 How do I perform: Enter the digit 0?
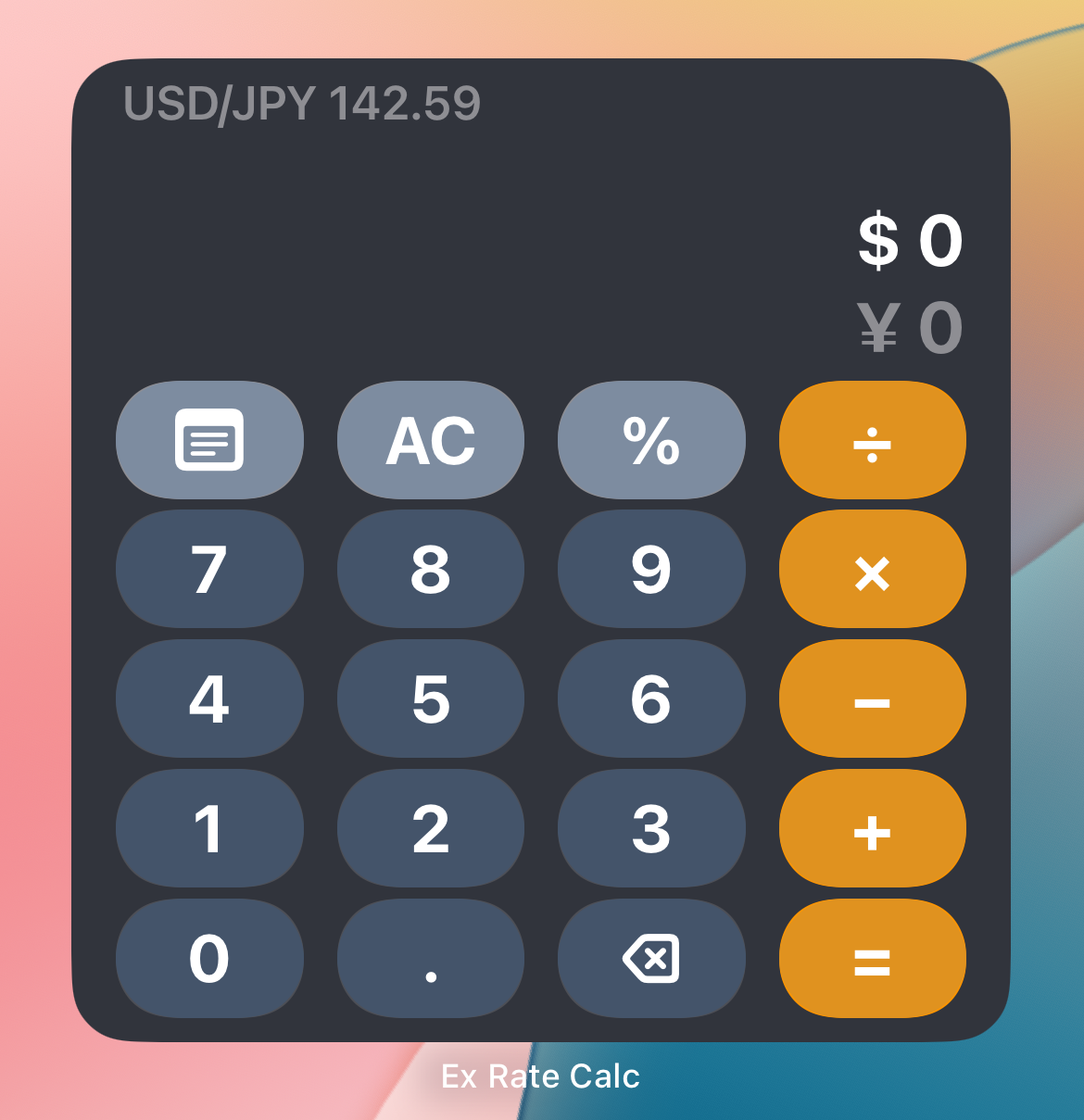pyautogui.click(x=209, y=958)
